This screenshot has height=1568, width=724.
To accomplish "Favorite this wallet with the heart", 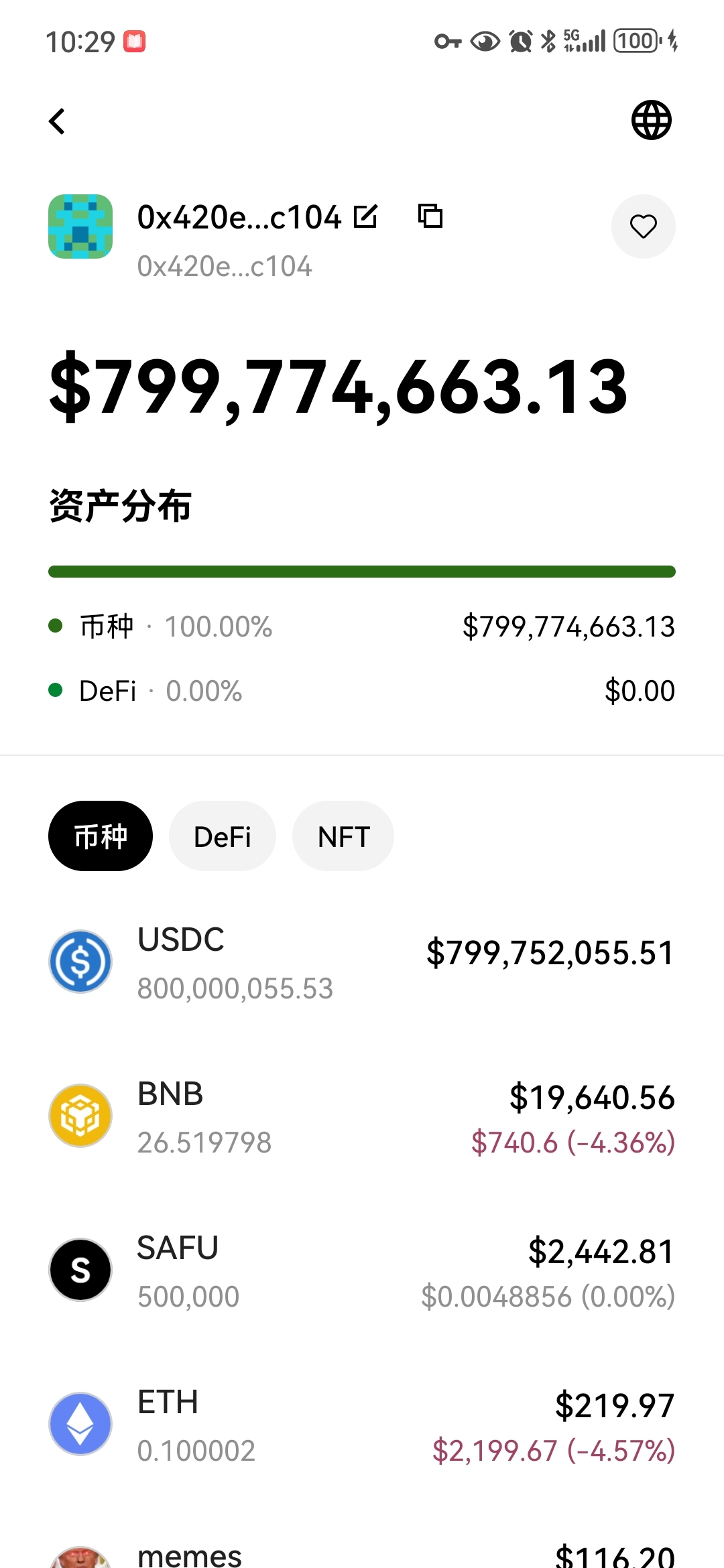I will click(643, 226).
